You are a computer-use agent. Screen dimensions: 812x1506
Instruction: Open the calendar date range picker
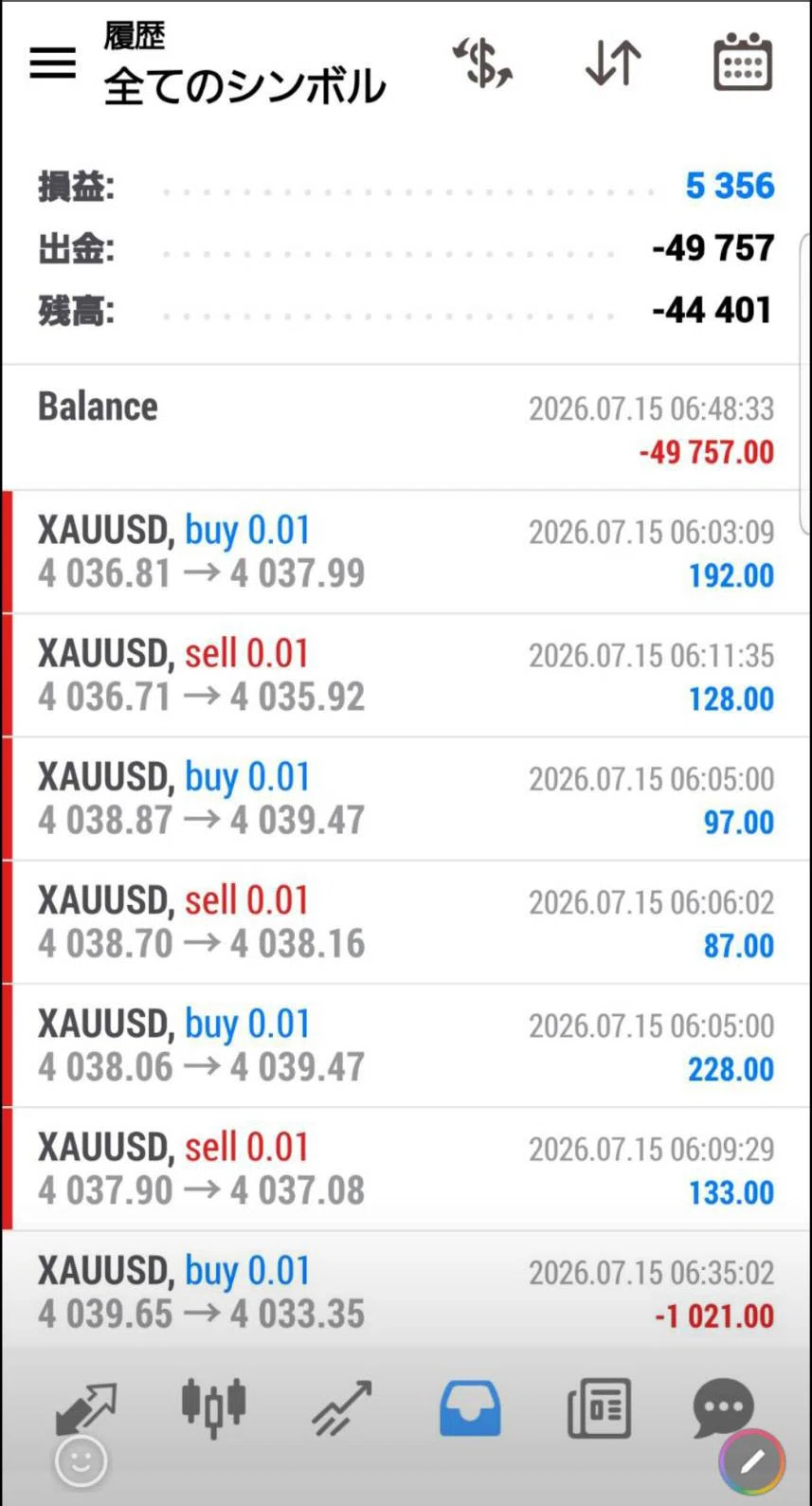coord(742,63)
